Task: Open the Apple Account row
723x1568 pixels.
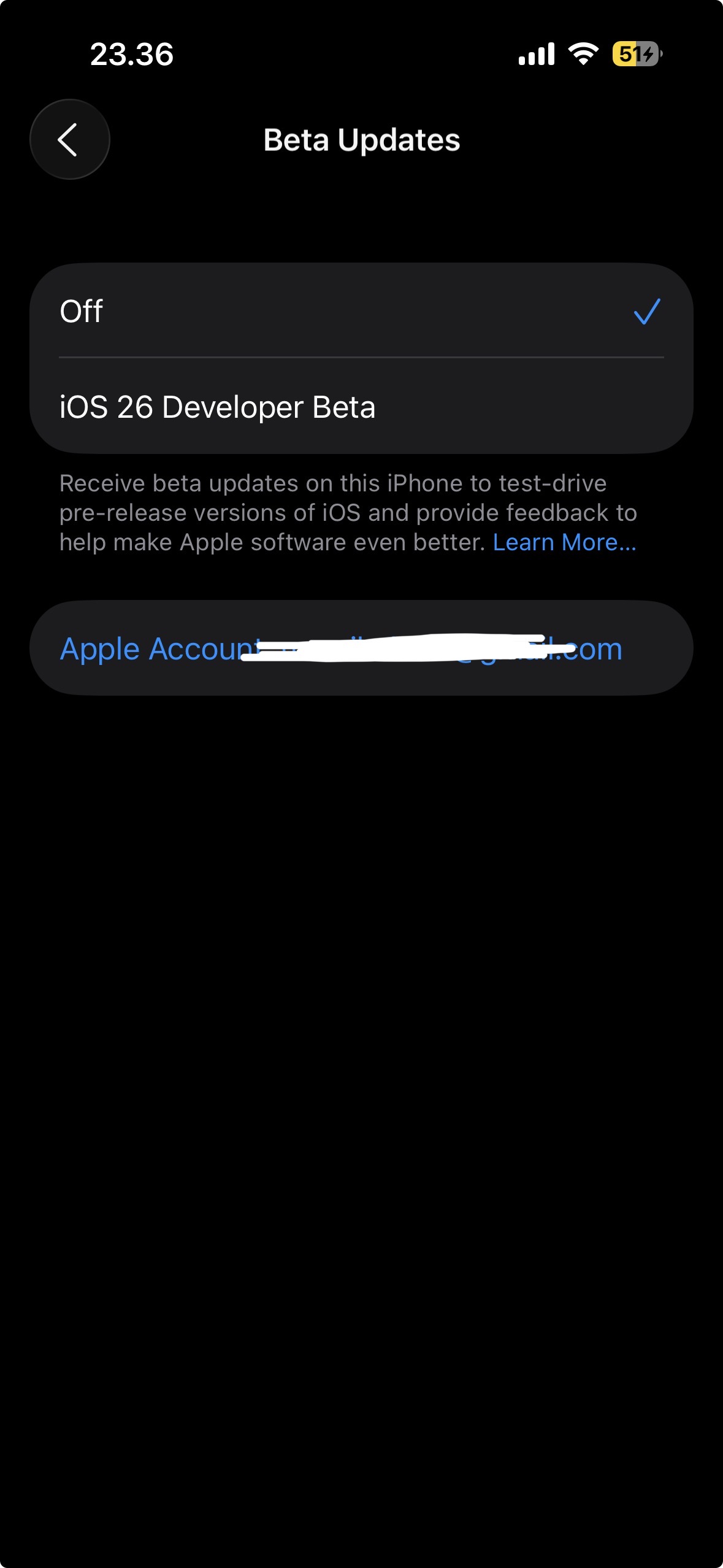Action: [x=361, y=648]
